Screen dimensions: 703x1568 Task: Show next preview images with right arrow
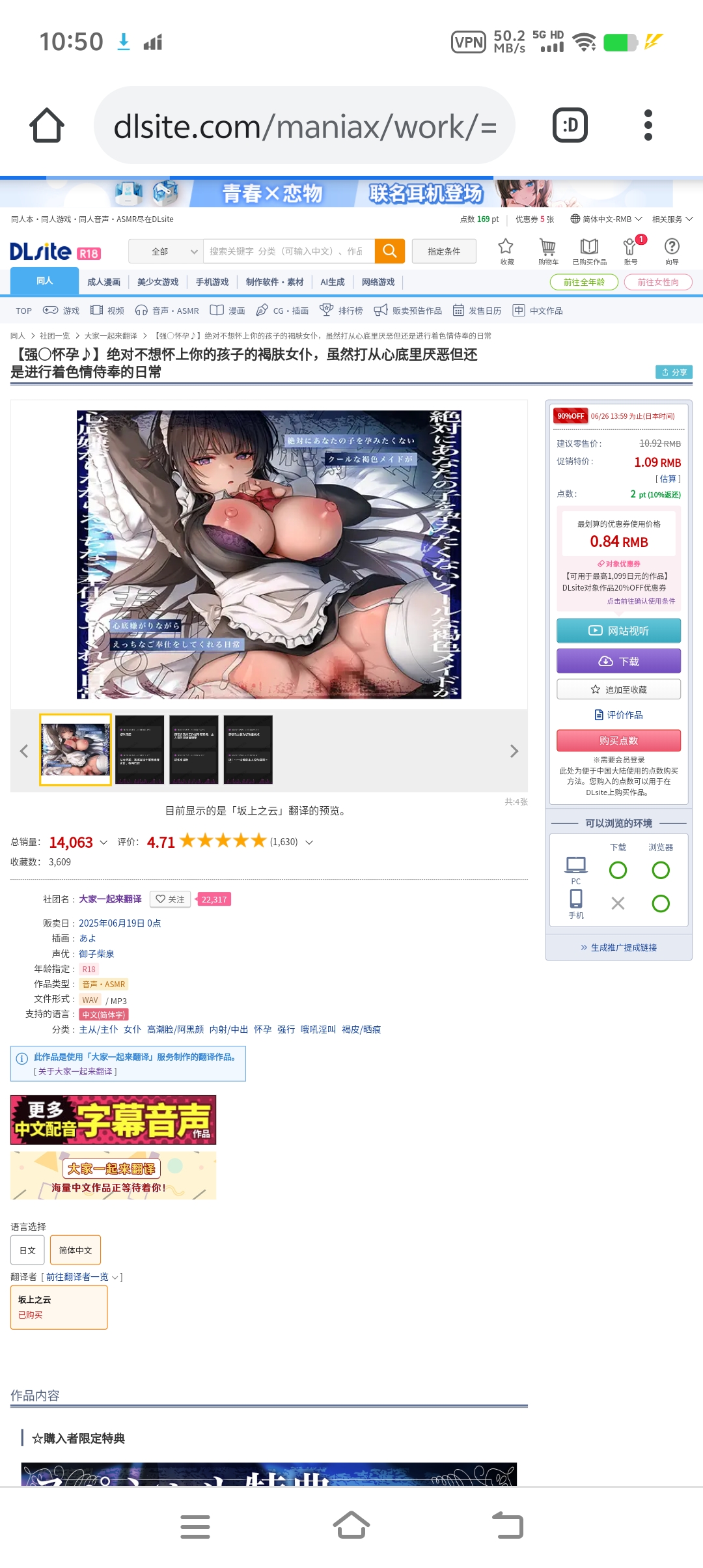514,751
